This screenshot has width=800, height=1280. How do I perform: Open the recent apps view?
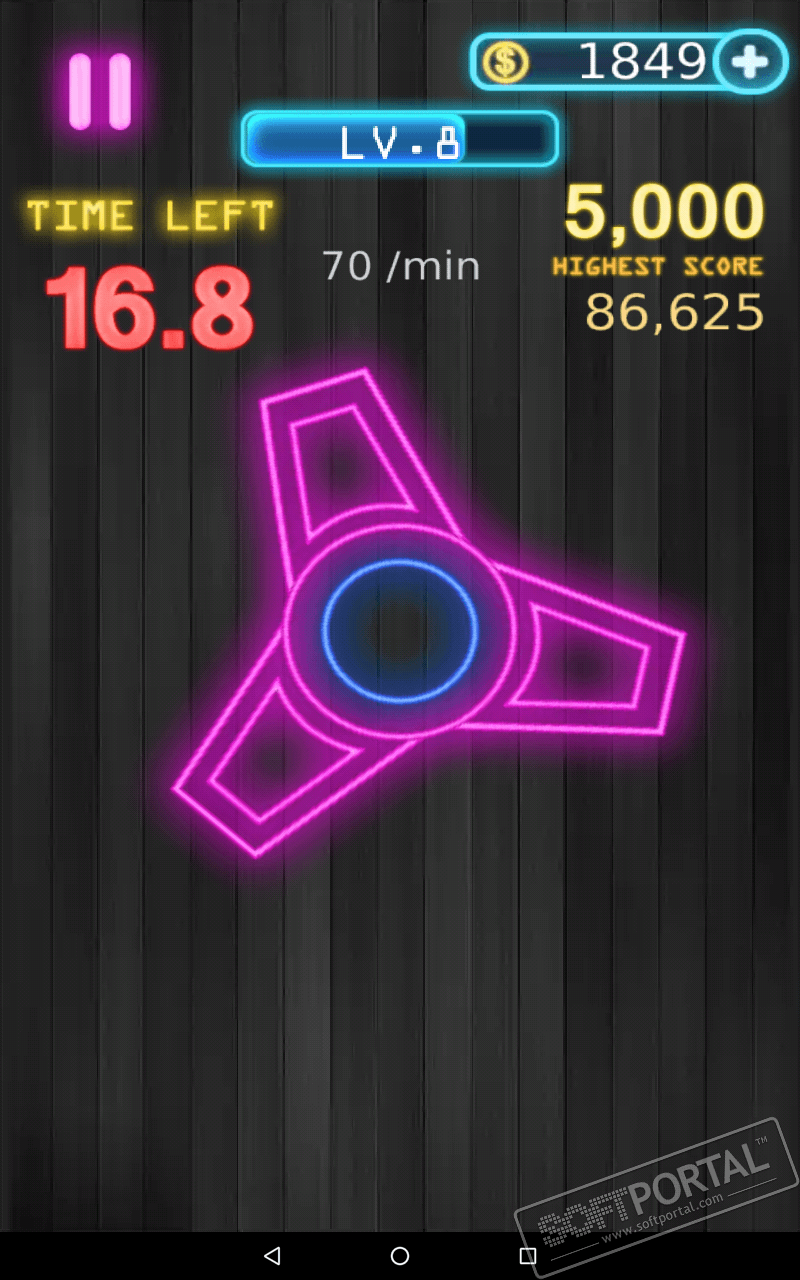[x=528, y=1255]
